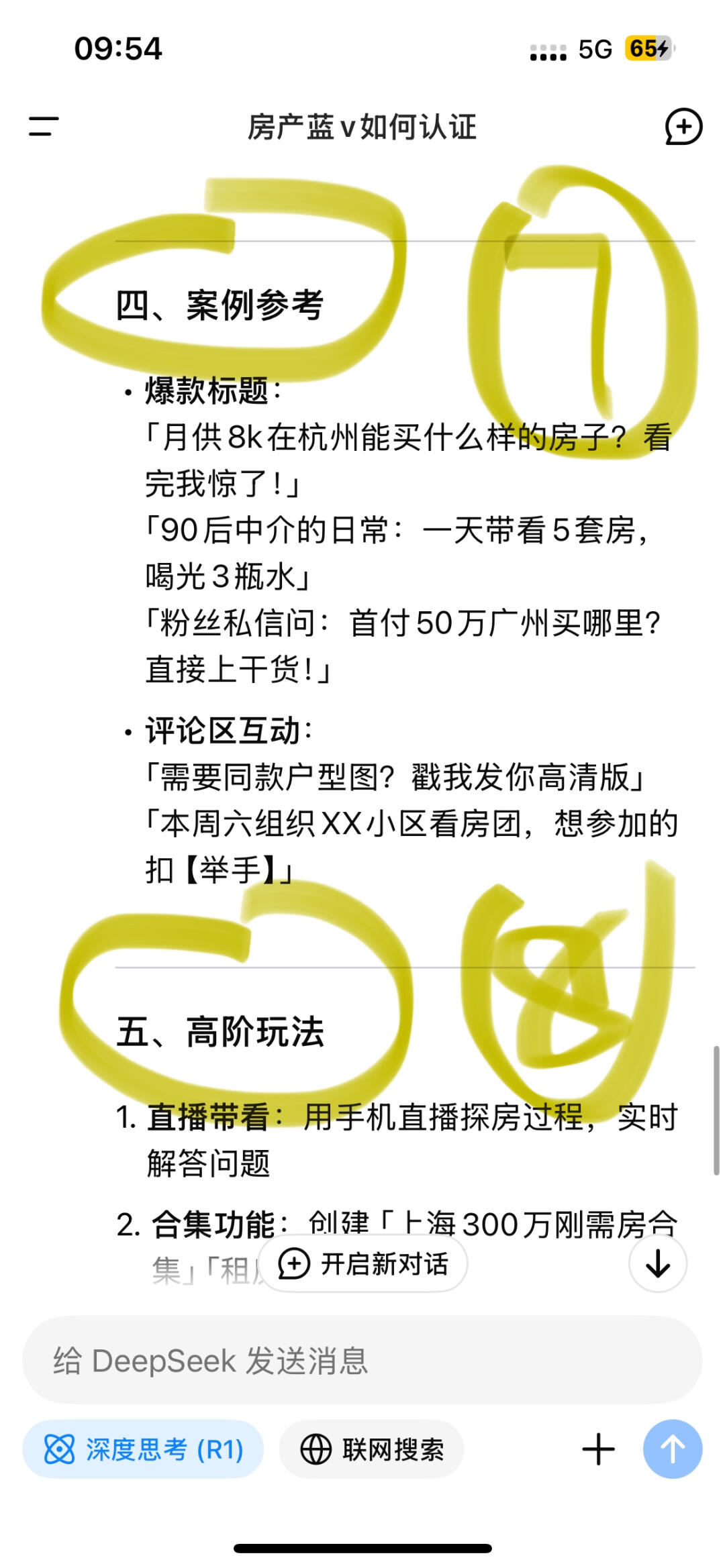Image resolution: width=725 pixels, height=1568 pixels.
Task: Enable 联网搜索 web search
Action: 372,1449
